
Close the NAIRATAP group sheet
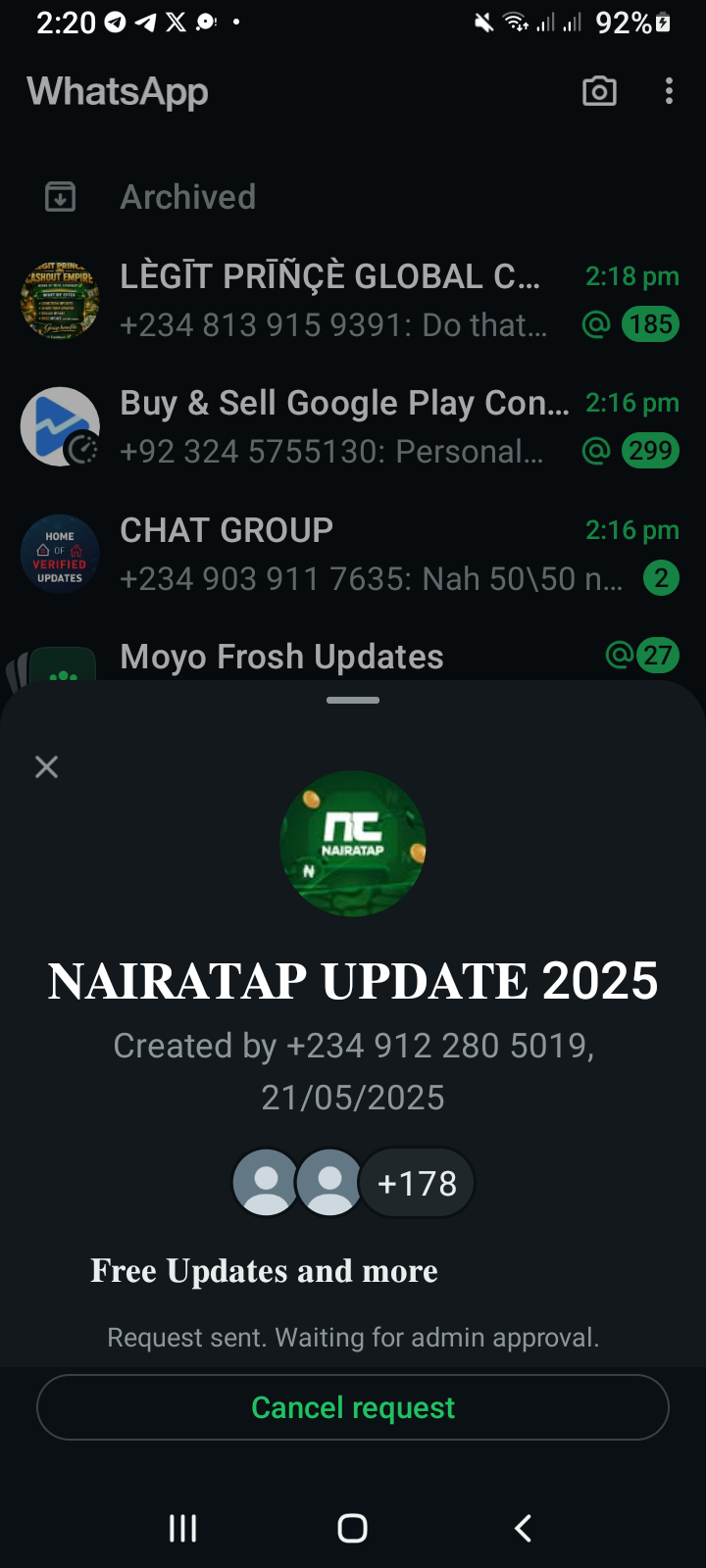point(46,767)
